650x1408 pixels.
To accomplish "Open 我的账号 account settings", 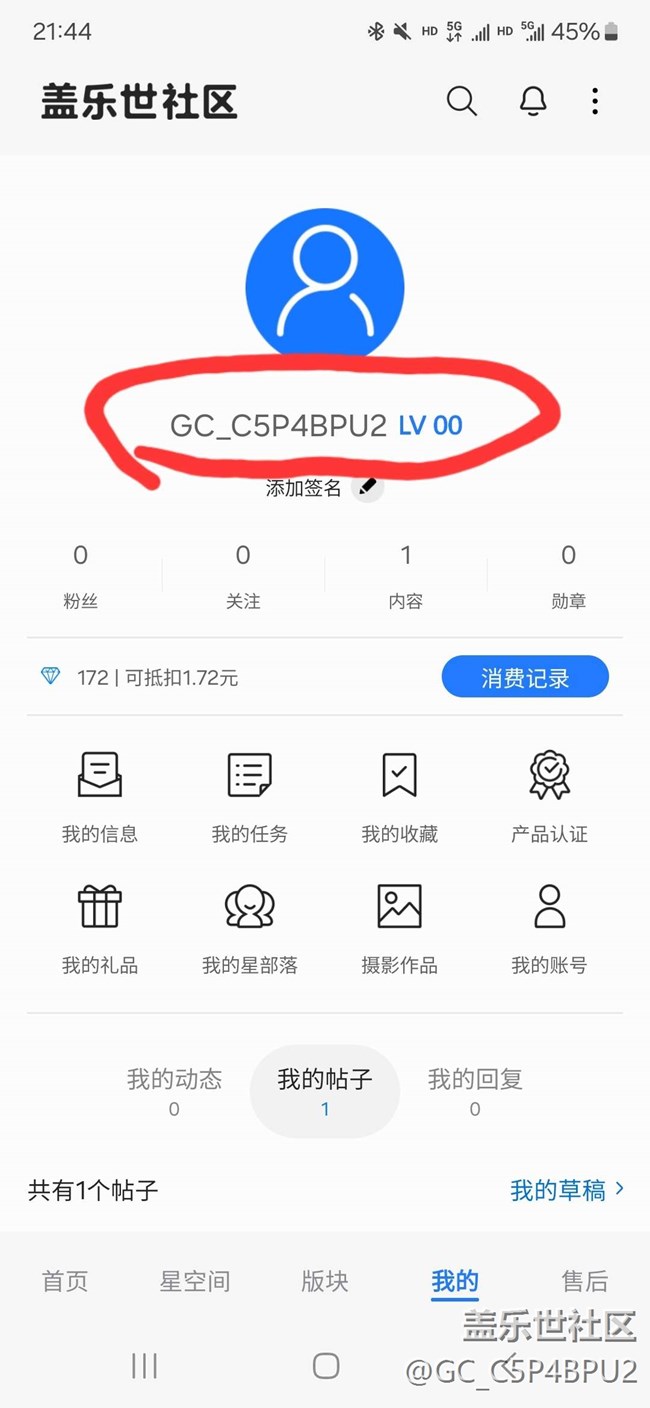I will 549,929.
